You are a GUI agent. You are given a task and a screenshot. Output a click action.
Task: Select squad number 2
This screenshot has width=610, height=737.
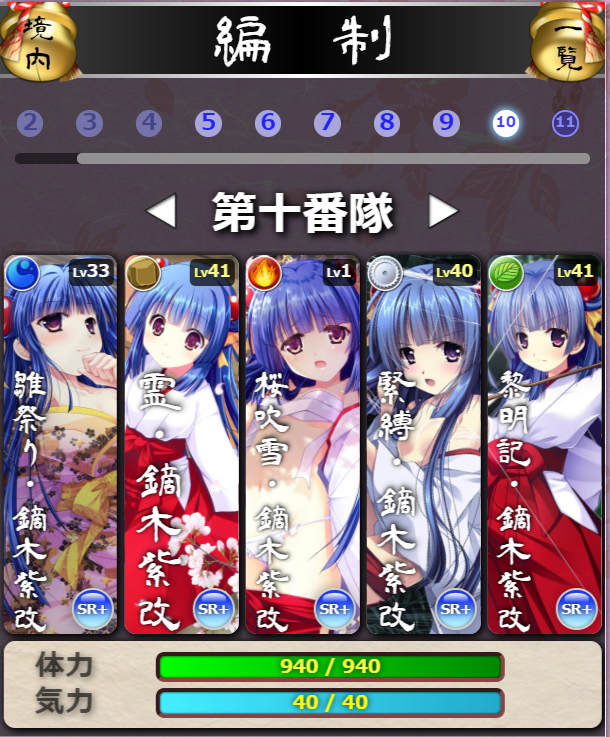[30, 123]
